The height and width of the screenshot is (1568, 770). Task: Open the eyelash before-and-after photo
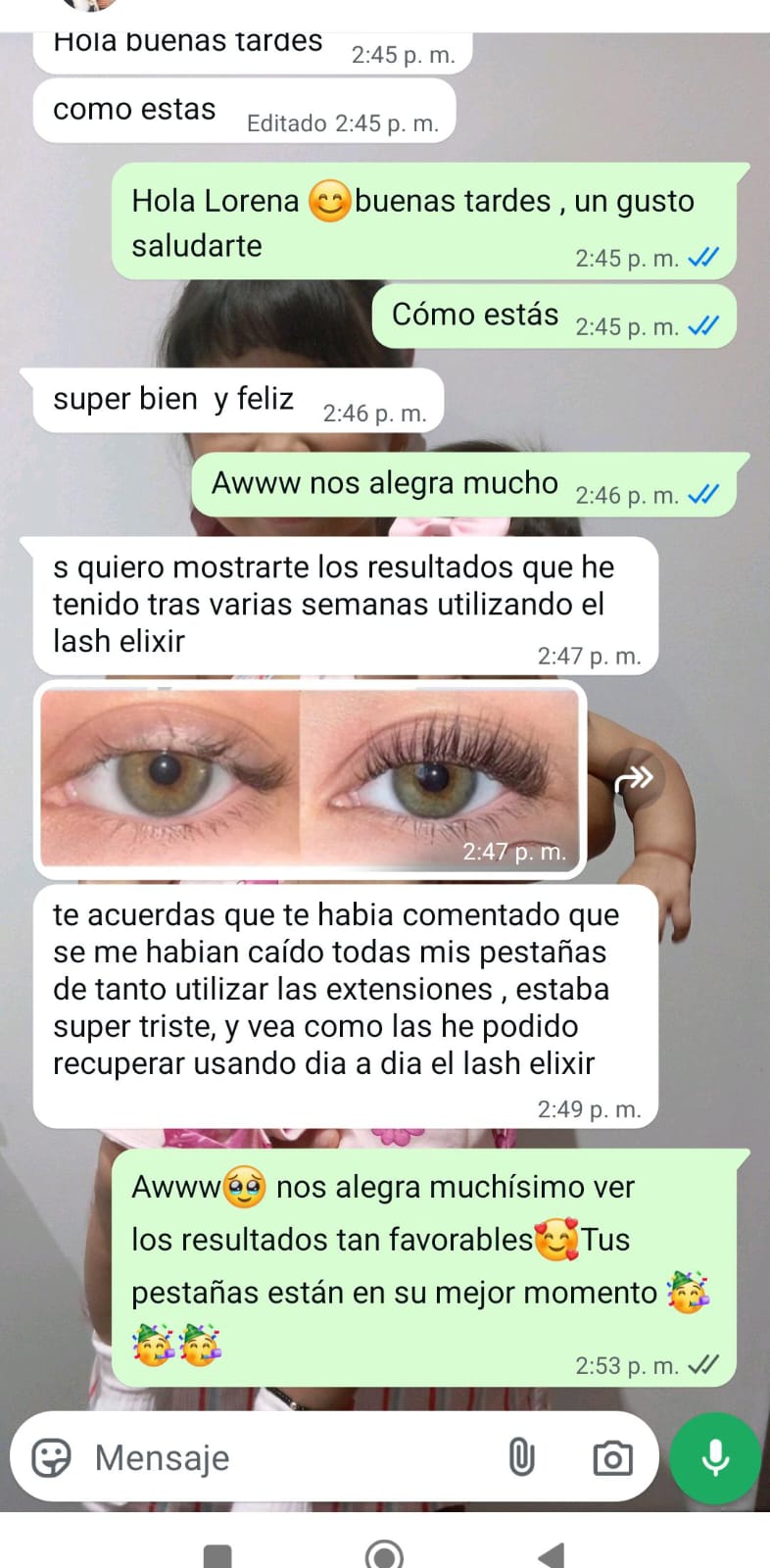[310, 778]
